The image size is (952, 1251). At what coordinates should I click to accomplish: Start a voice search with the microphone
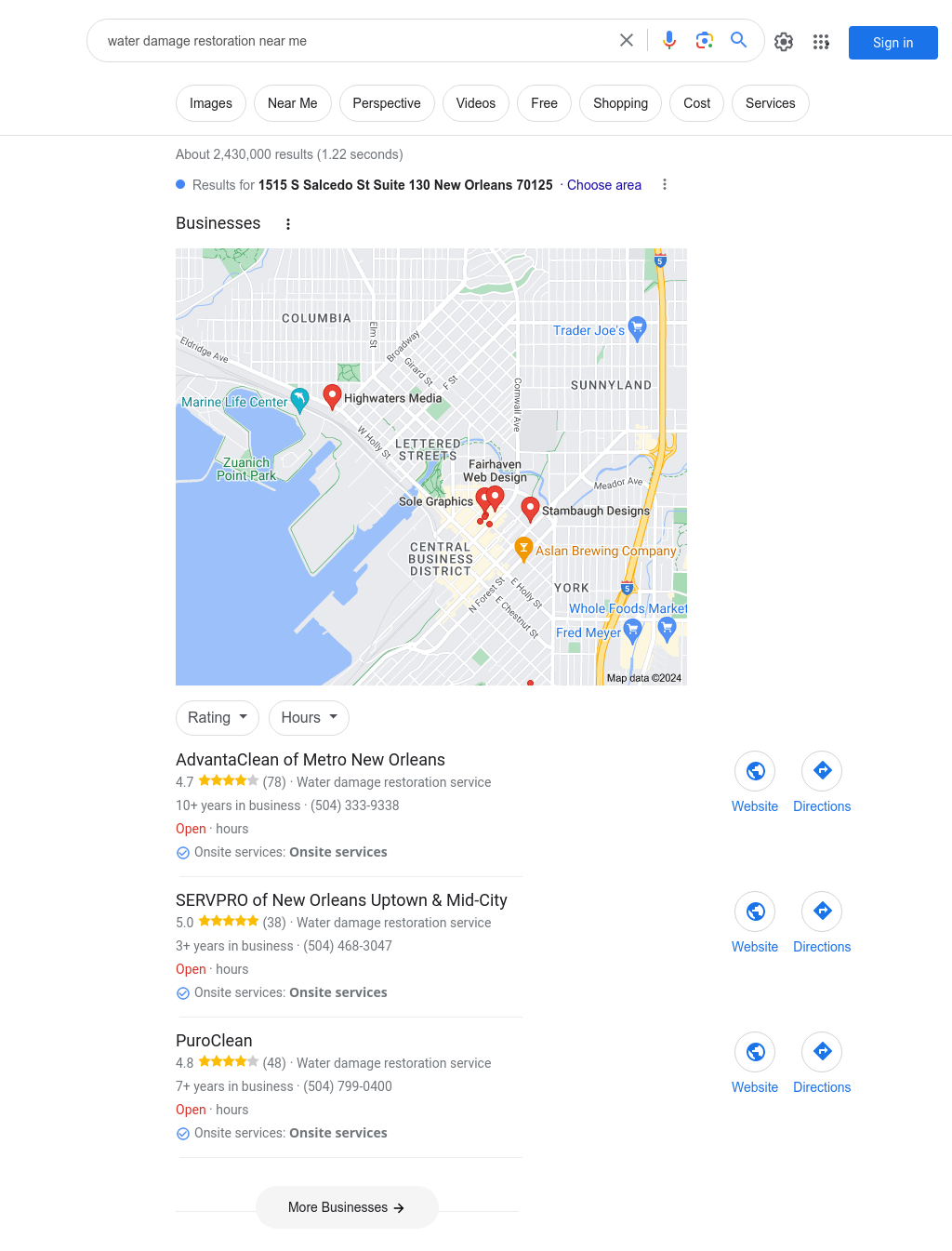click(x=669, y=40)
